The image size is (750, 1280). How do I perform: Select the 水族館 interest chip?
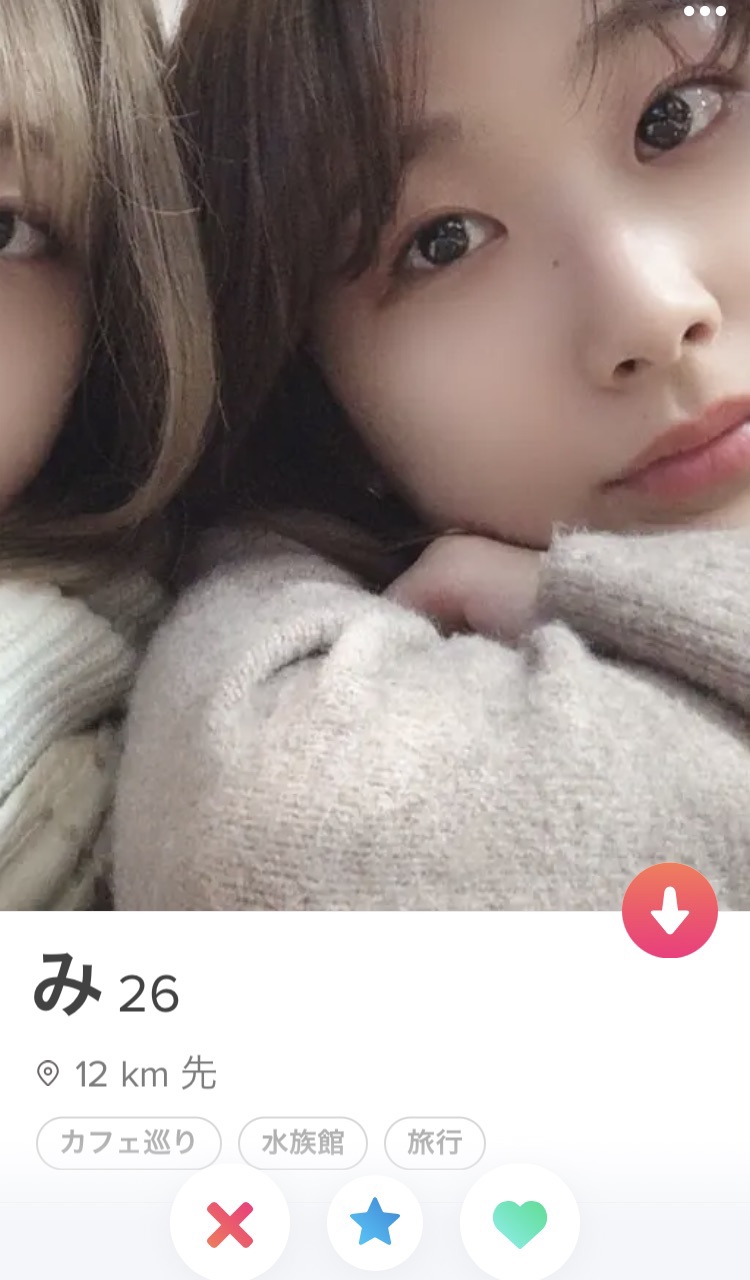click(303, 1143)
